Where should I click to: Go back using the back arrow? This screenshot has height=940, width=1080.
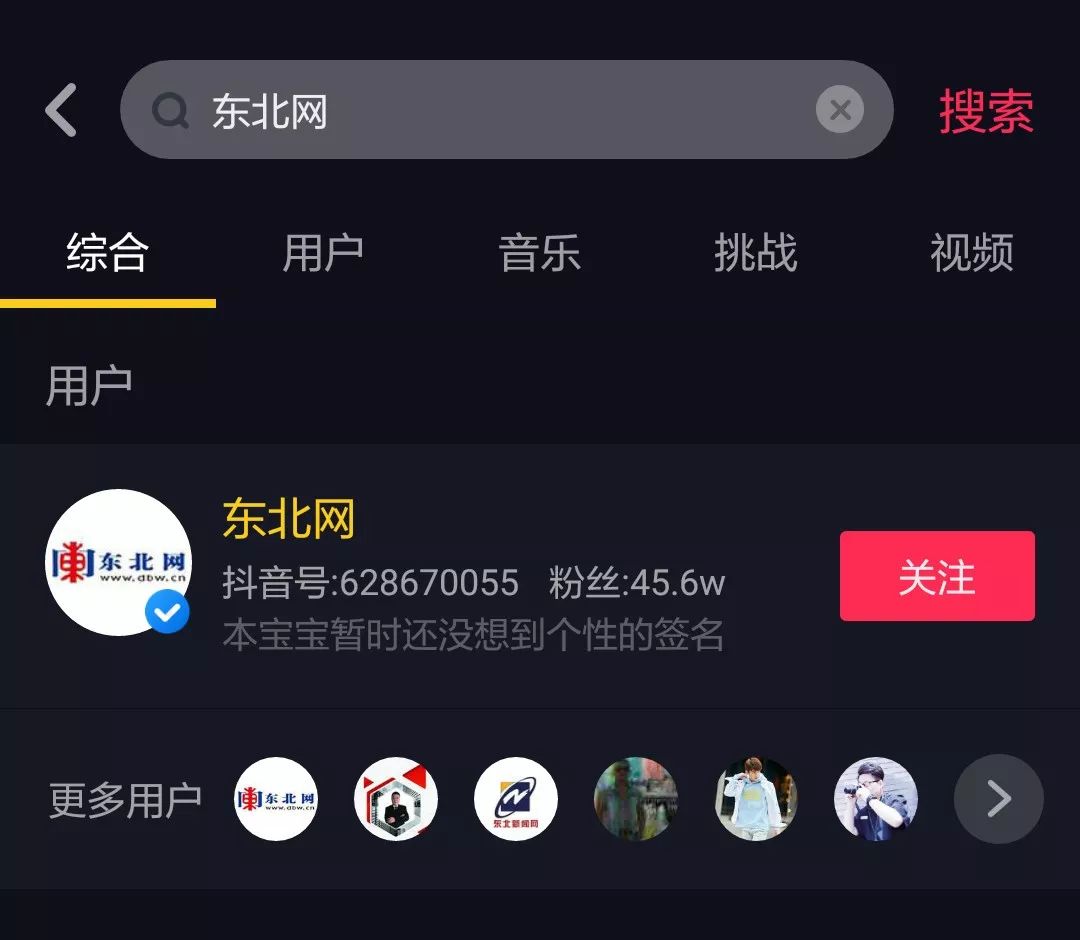[61, 110]
